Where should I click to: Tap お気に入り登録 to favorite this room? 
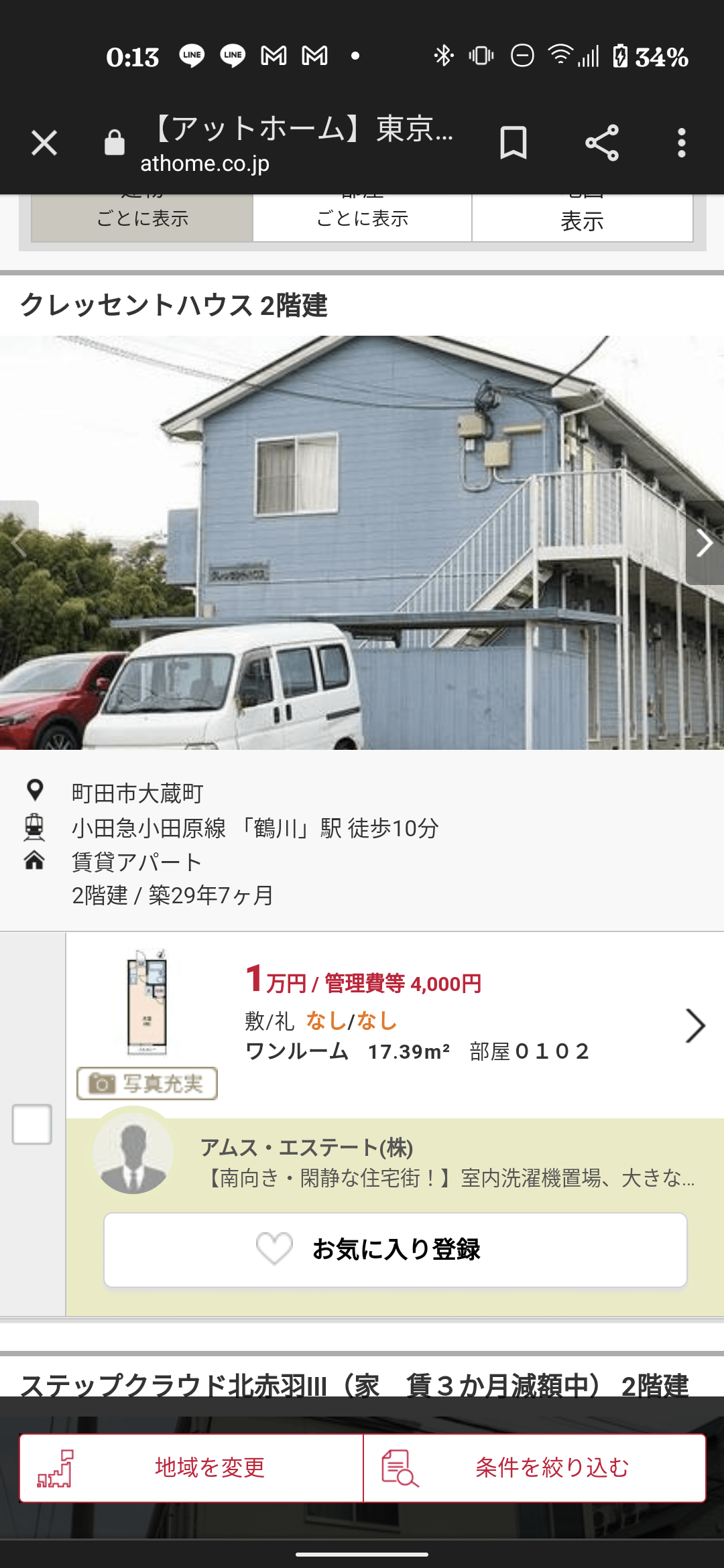coord(396,1250)
